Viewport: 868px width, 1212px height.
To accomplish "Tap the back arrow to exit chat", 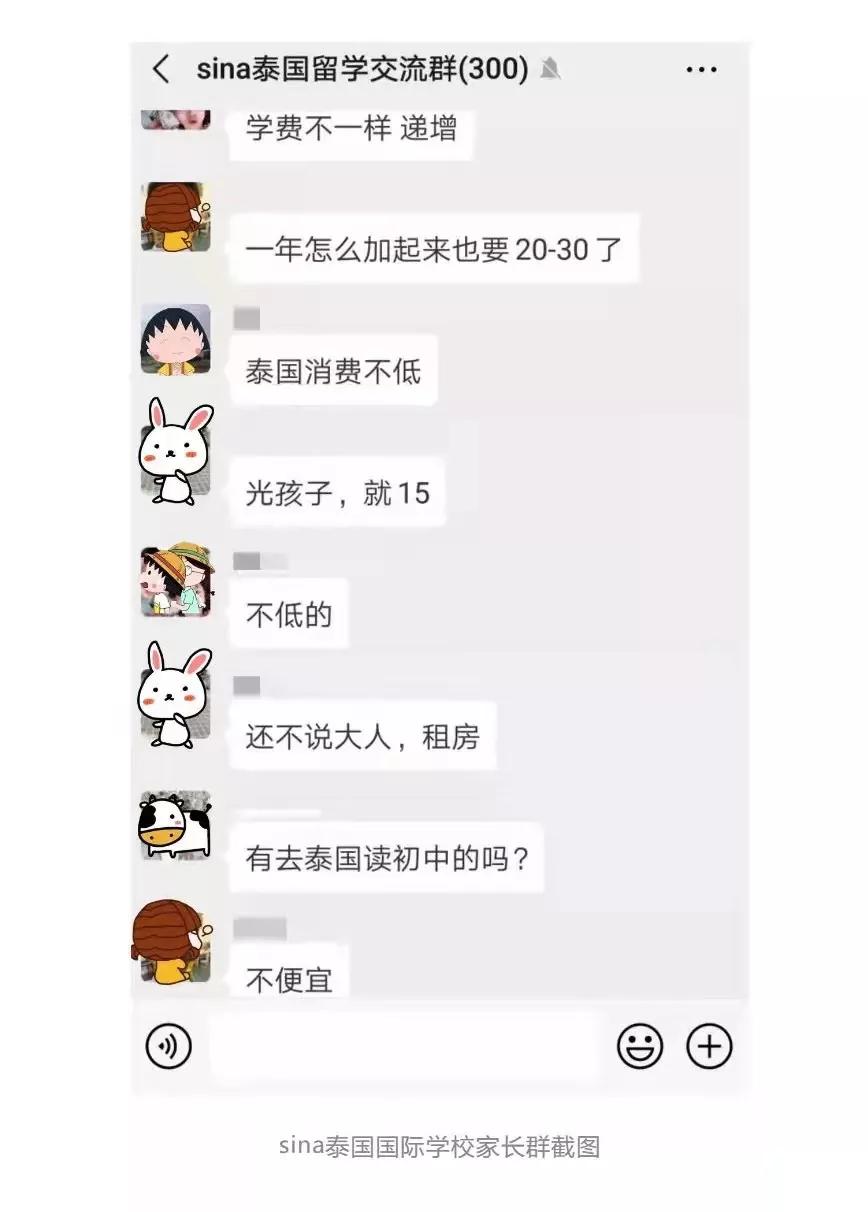I will pyautogui.click(x=161, y=69).
